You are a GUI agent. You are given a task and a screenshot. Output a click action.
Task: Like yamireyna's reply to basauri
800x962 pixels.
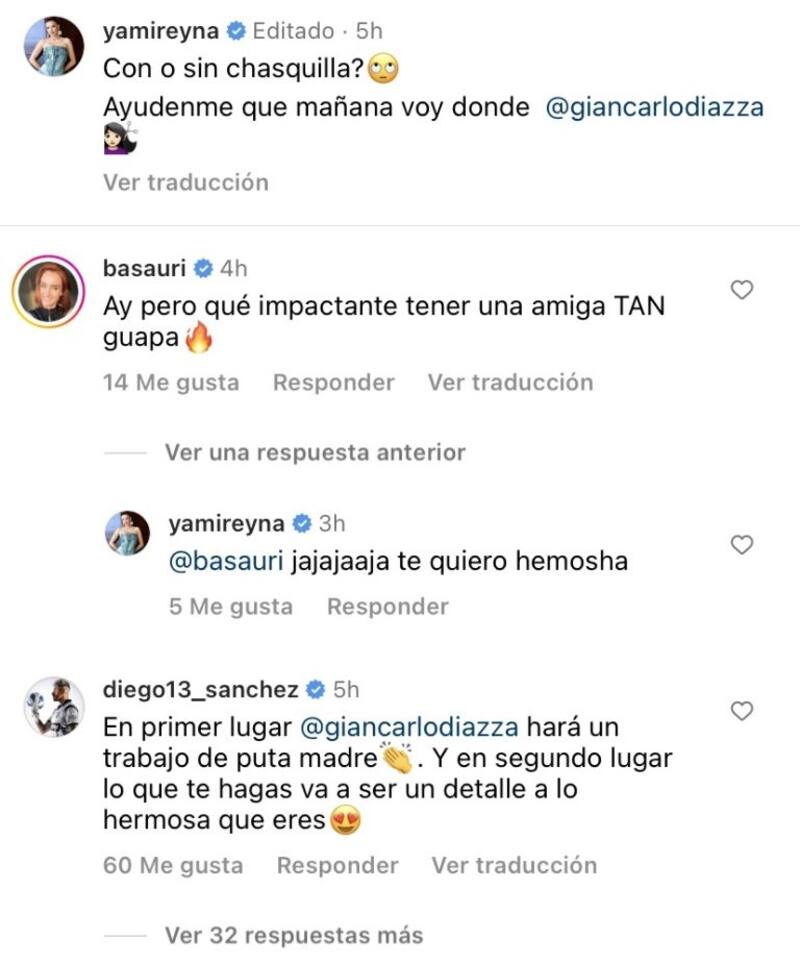pyautogui.click(x=741, y=545)
